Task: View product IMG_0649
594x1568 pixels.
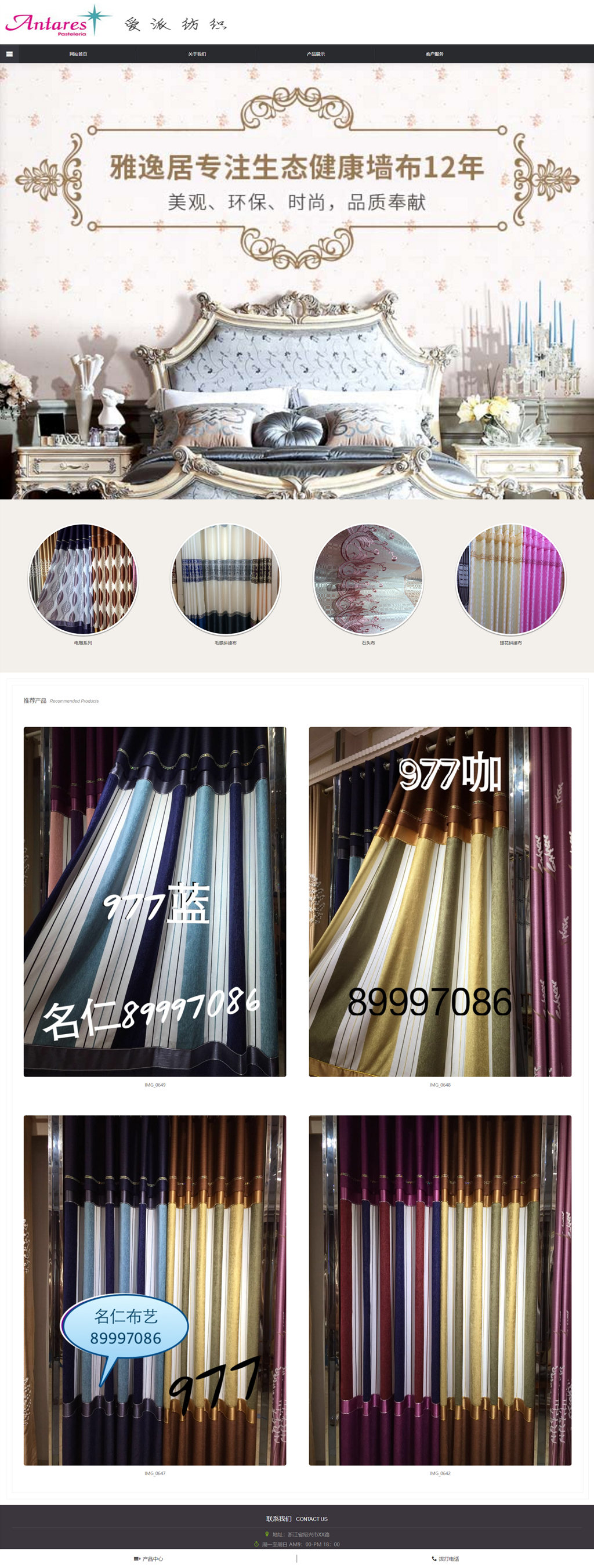Action: pos(154,901)
